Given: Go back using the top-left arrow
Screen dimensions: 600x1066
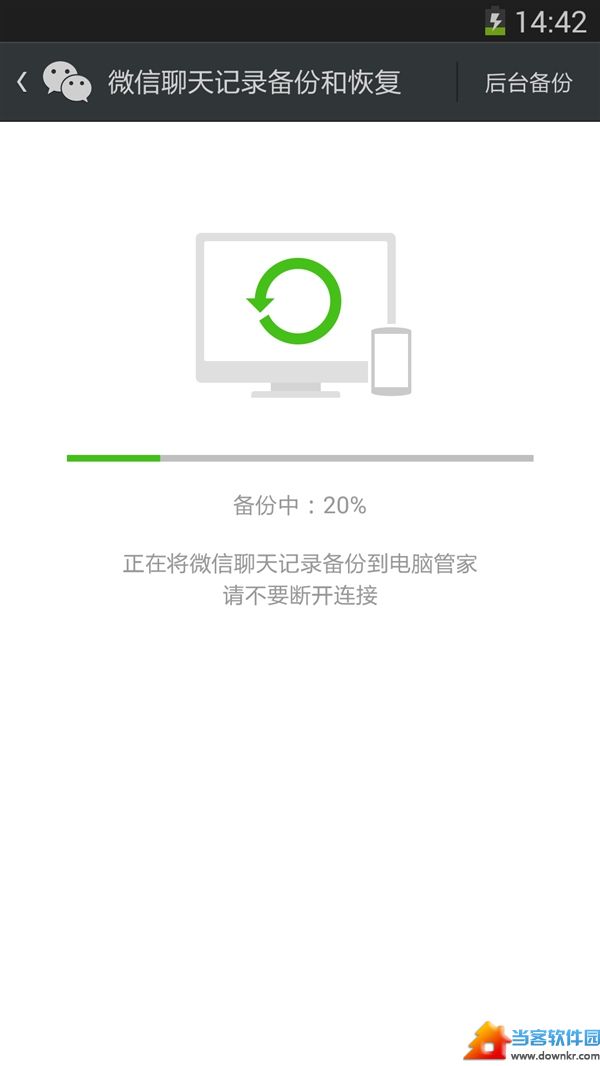Looking at the screenshot, I should pos(23,82).
